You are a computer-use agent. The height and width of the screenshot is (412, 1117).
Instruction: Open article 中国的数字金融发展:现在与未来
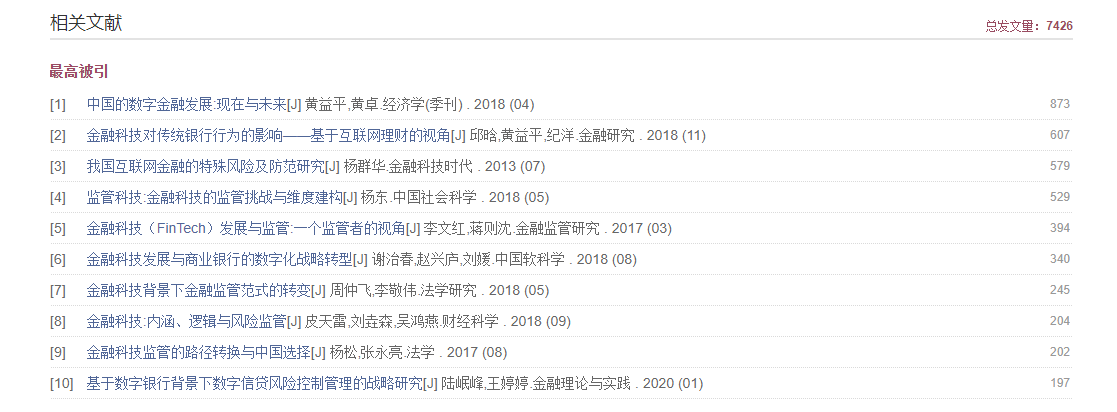(x=185, y=104)
